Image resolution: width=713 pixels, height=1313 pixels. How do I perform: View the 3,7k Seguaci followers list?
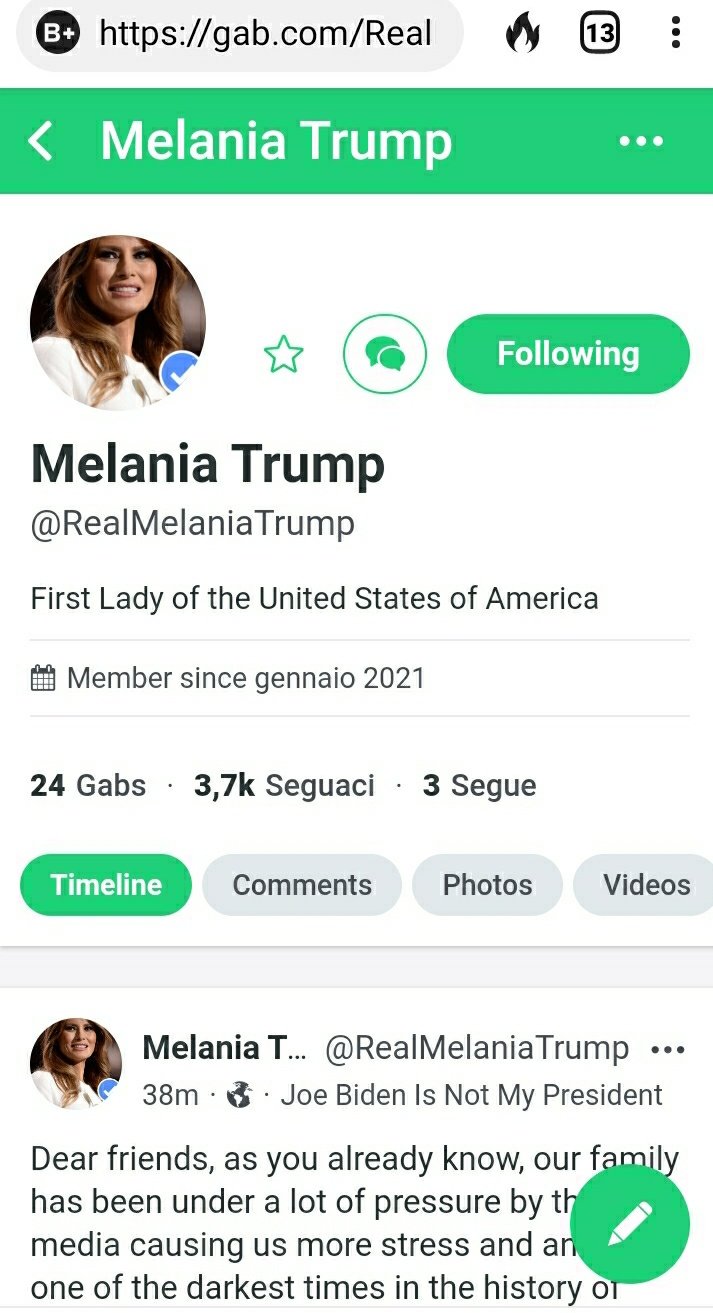(x=284, y=786)
